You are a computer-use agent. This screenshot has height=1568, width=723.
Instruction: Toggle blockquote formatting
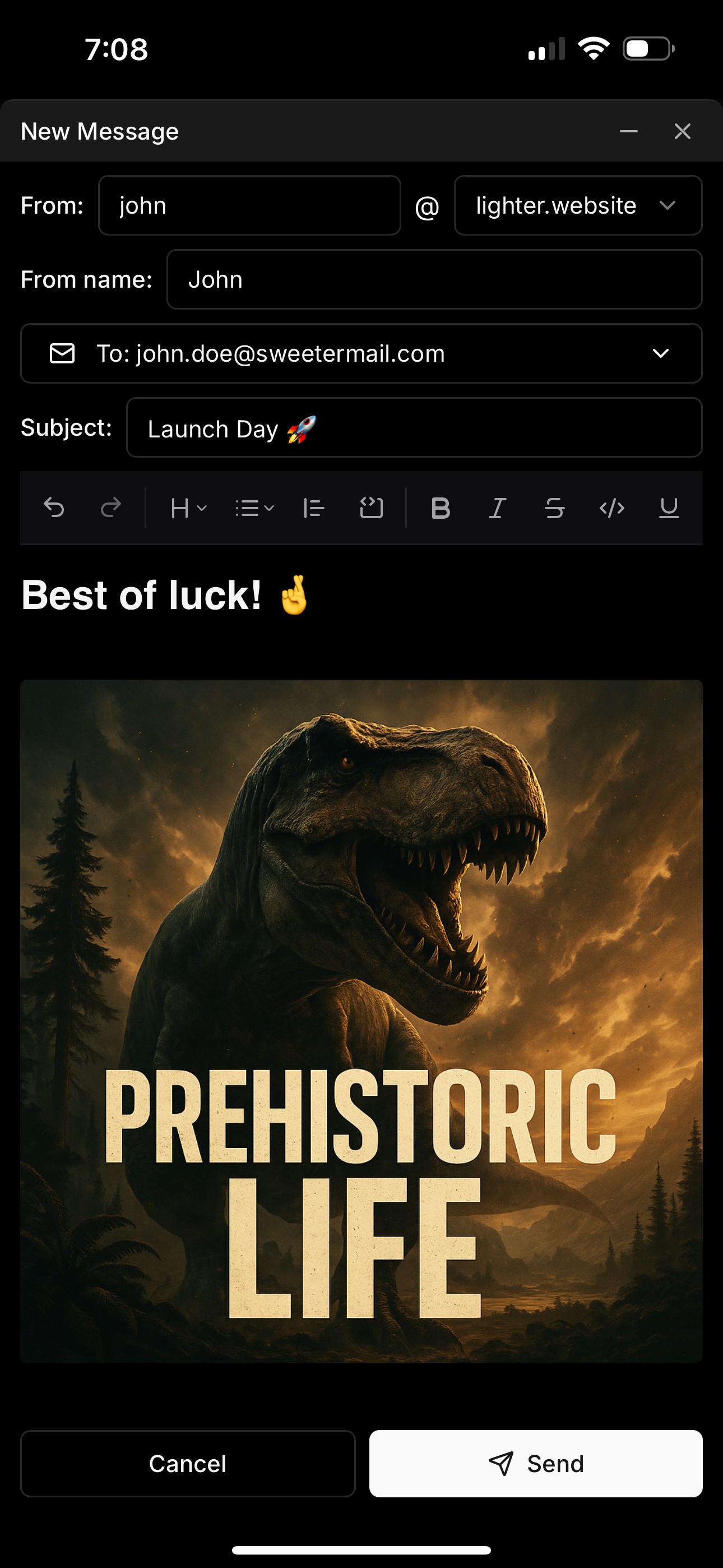point(313,507)
